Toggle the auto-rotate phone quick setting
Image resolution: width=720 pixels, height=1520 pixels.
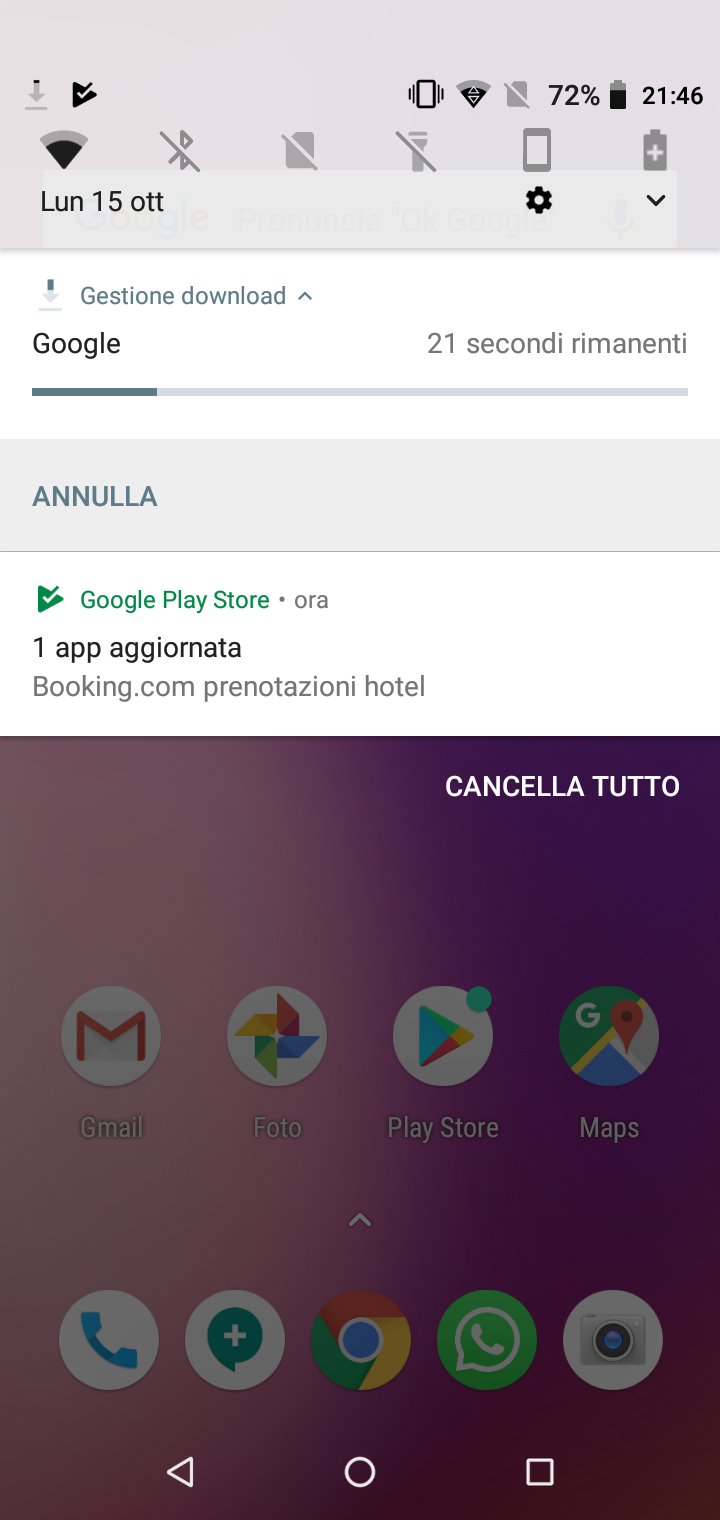coord(536,151)
